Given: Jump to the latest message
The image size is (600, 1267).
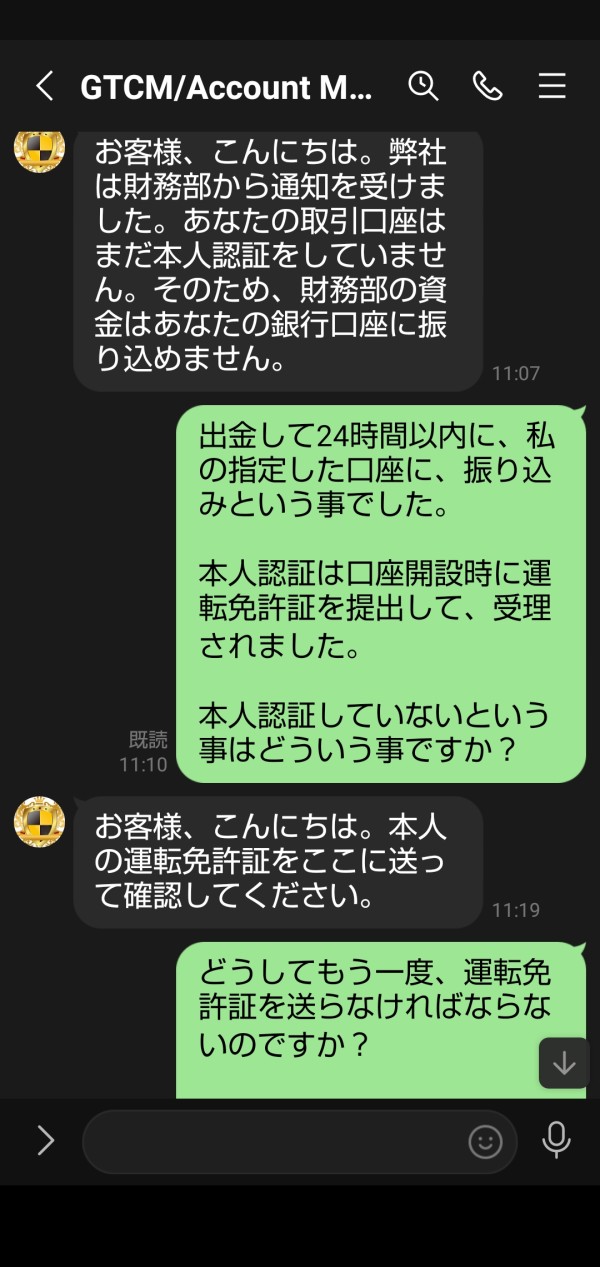Looking at the screenshot, I should (564, 1063).
